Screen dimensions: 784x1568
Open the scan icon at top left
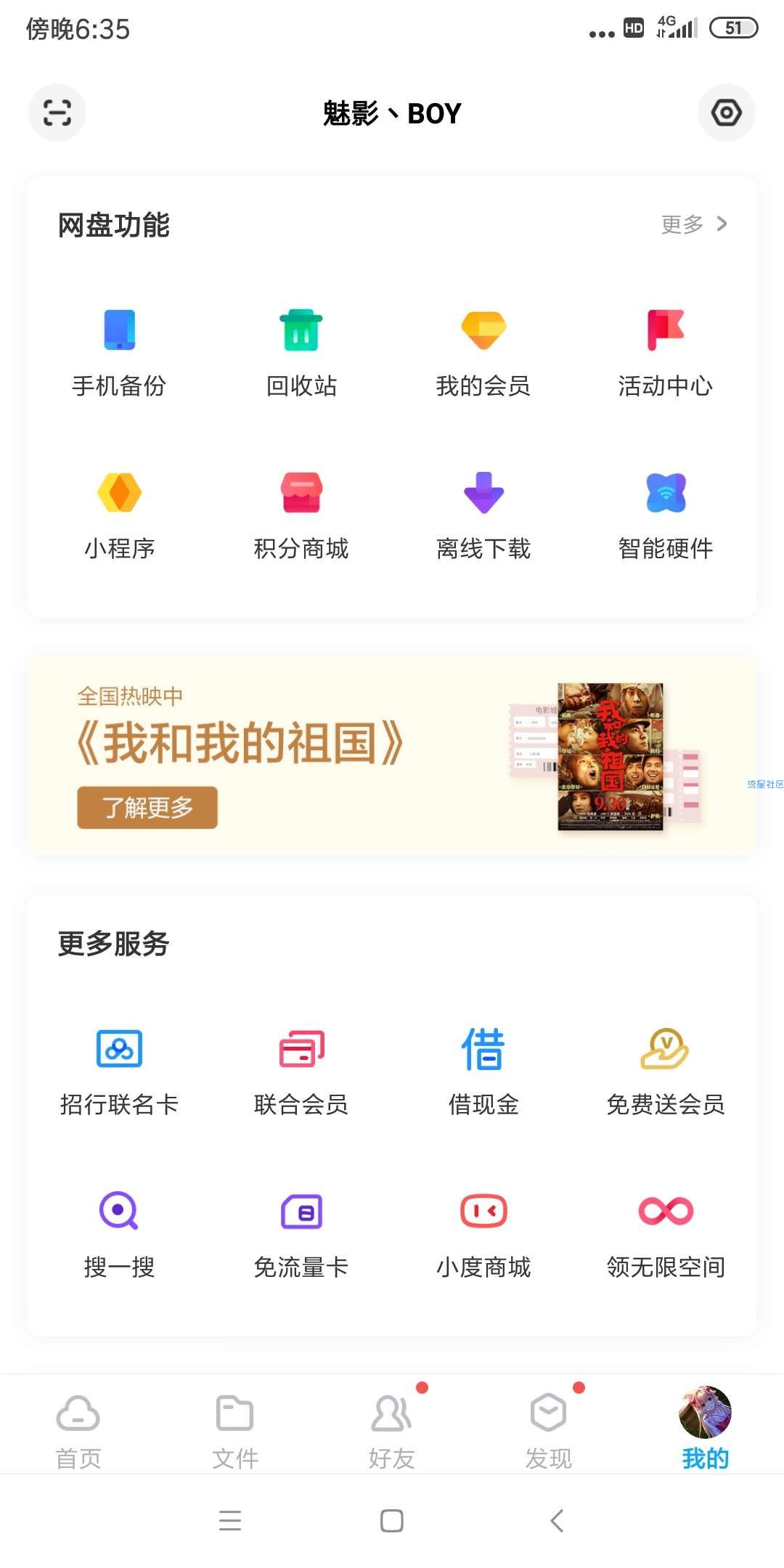[x=57, y=113]
